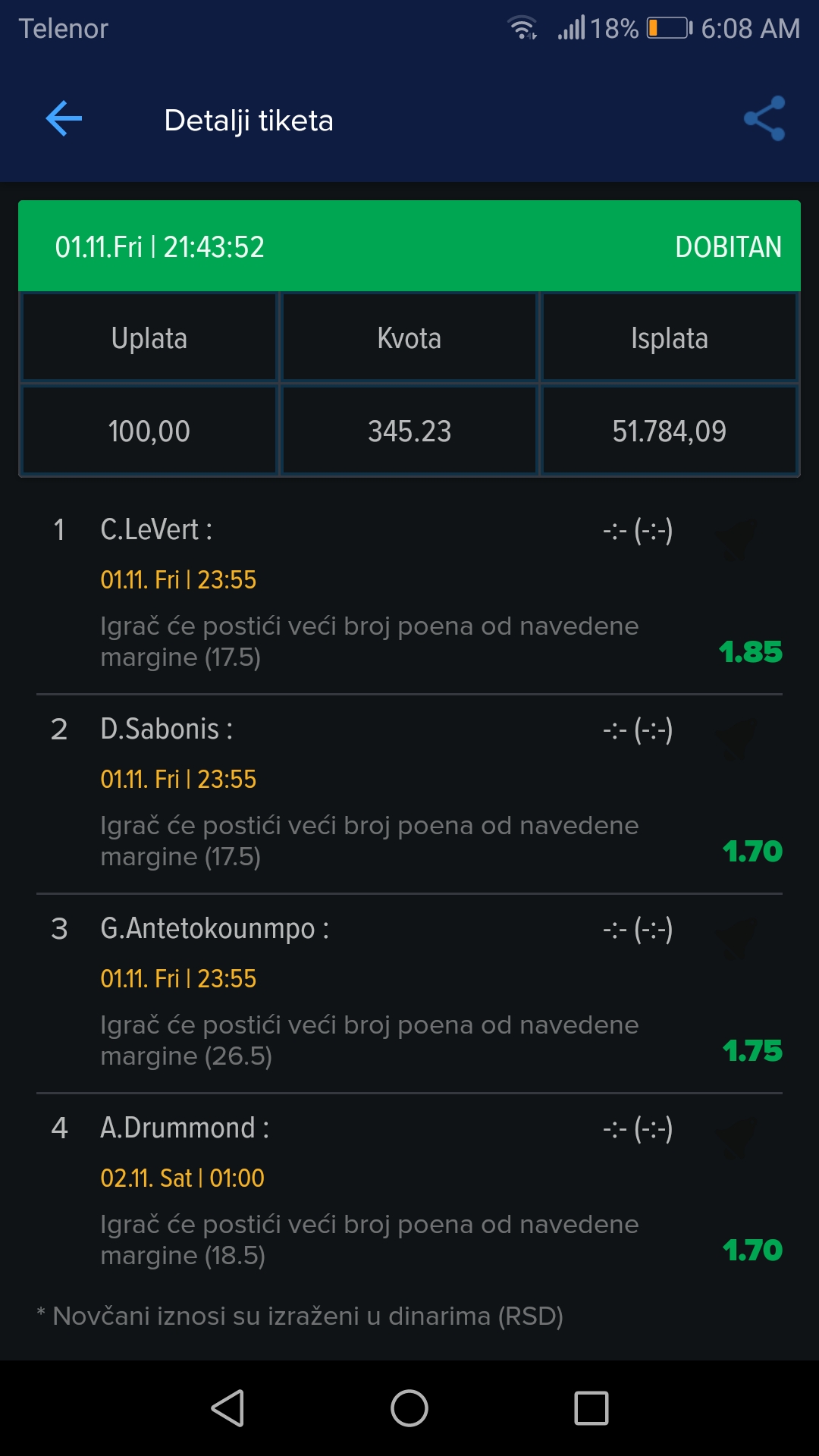Open the D.Sabonis bet row
Screen dimensions: 819x1456
click(x=409, y=794)
